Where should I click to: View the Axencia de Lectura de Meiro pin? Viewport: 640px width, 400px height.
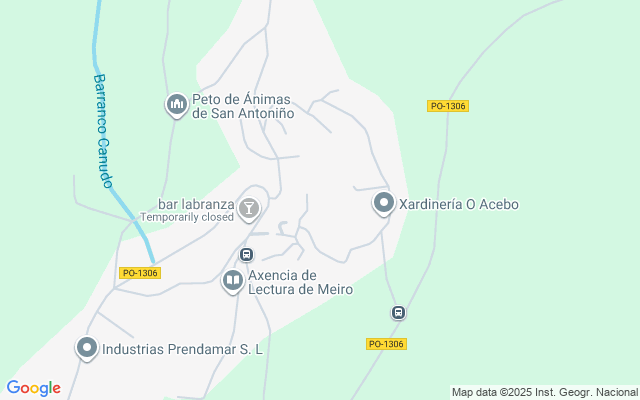[x=232, y=281]
